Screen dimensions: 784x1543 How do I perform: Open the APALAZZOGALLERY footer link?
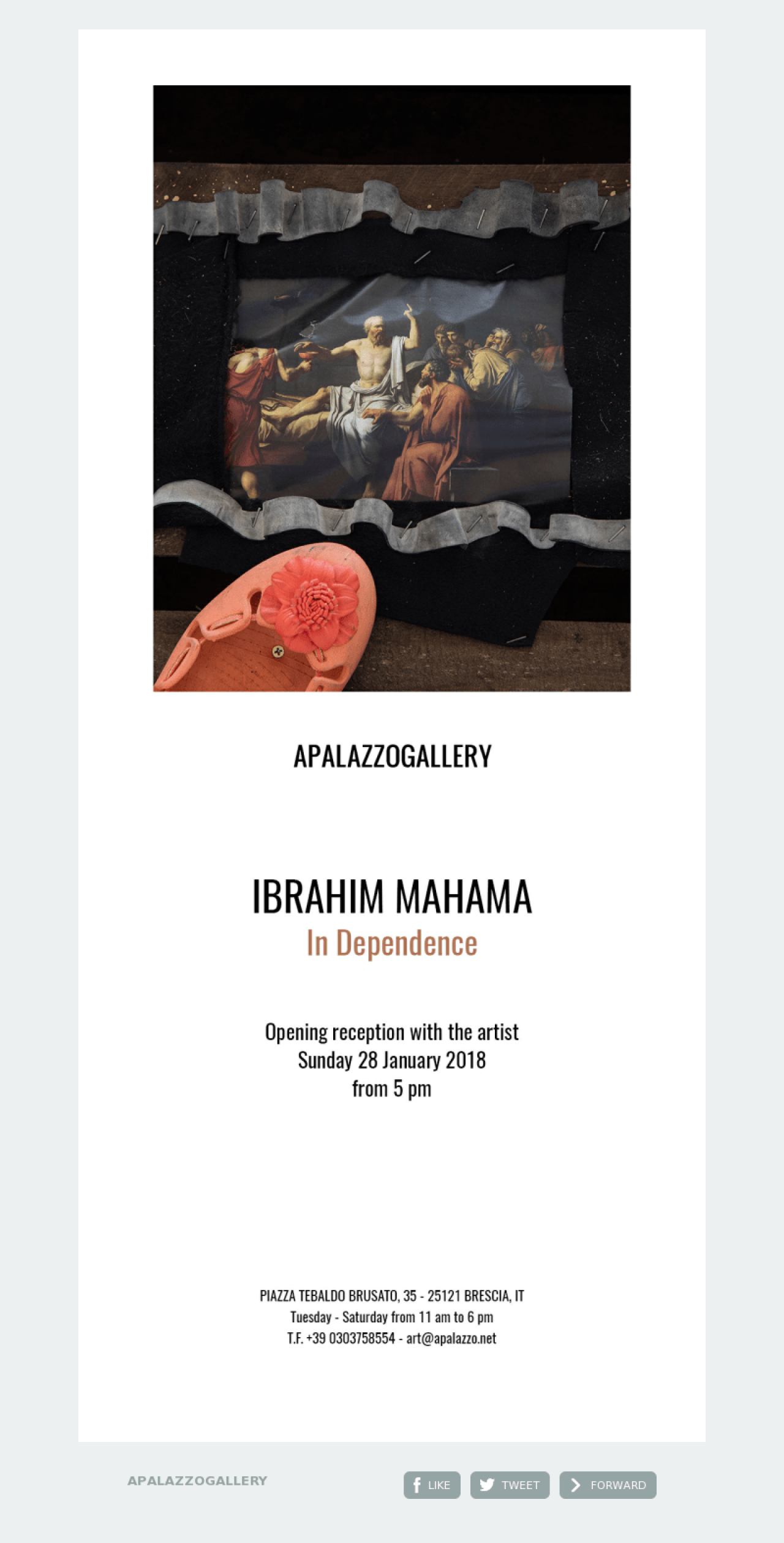197,1480
